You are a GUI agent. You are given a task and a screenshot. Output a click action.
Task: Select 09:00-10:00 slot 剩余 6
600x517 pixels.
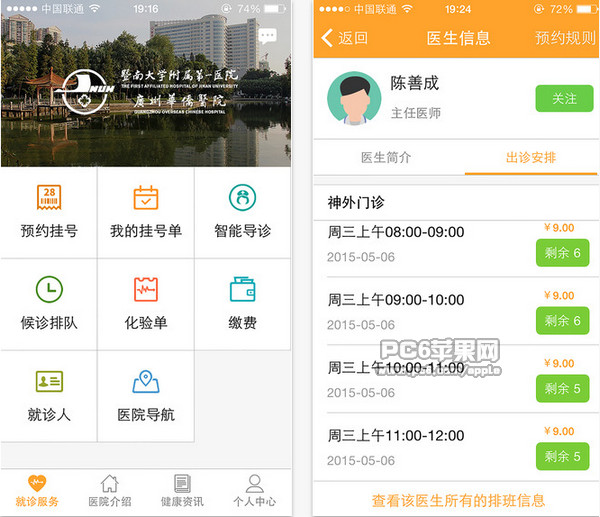click(x=562, y=320)
